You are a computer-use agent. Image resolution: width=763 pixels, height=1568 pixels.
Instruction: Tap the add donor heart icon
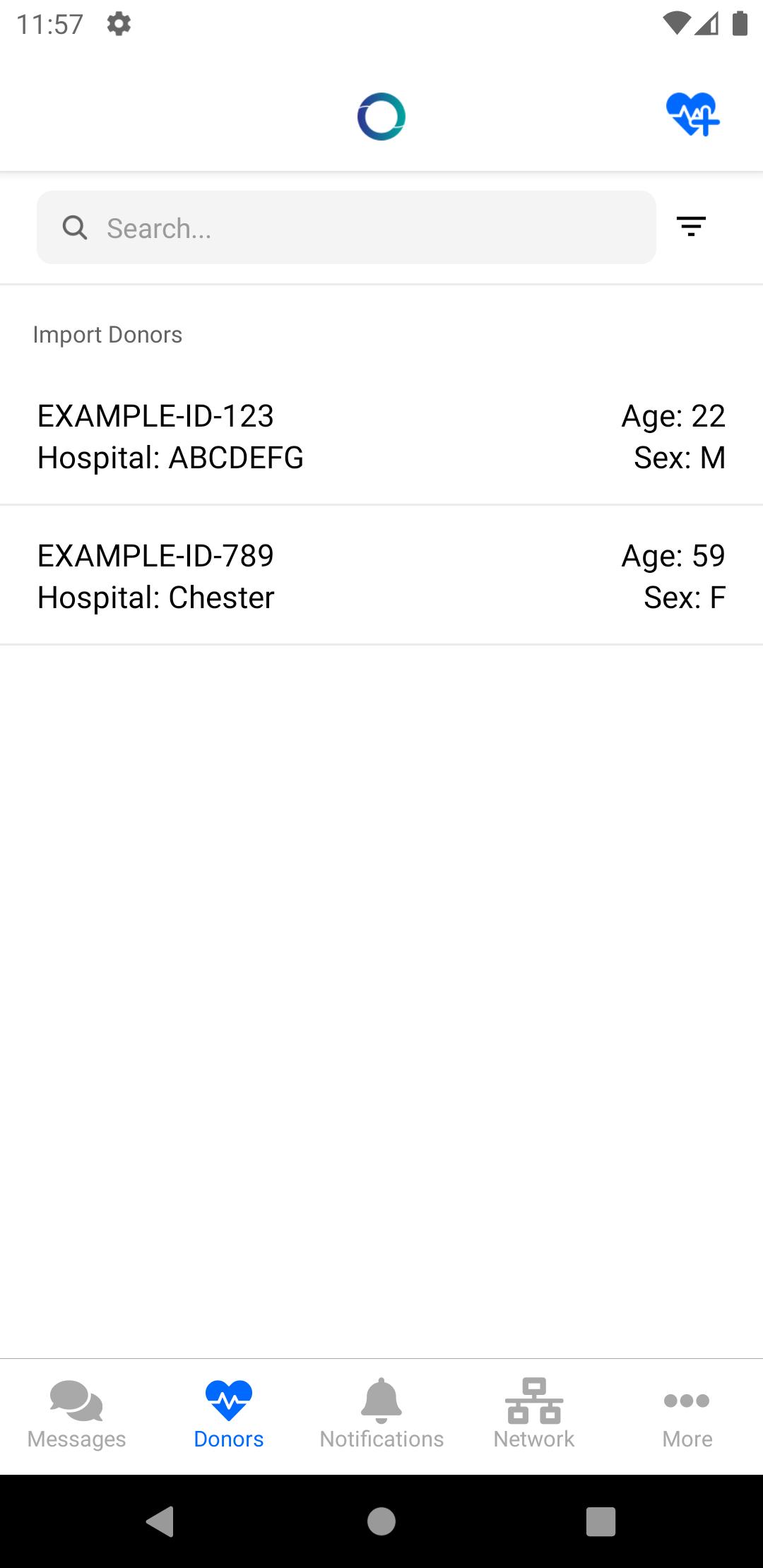click(x=692, y=114)
